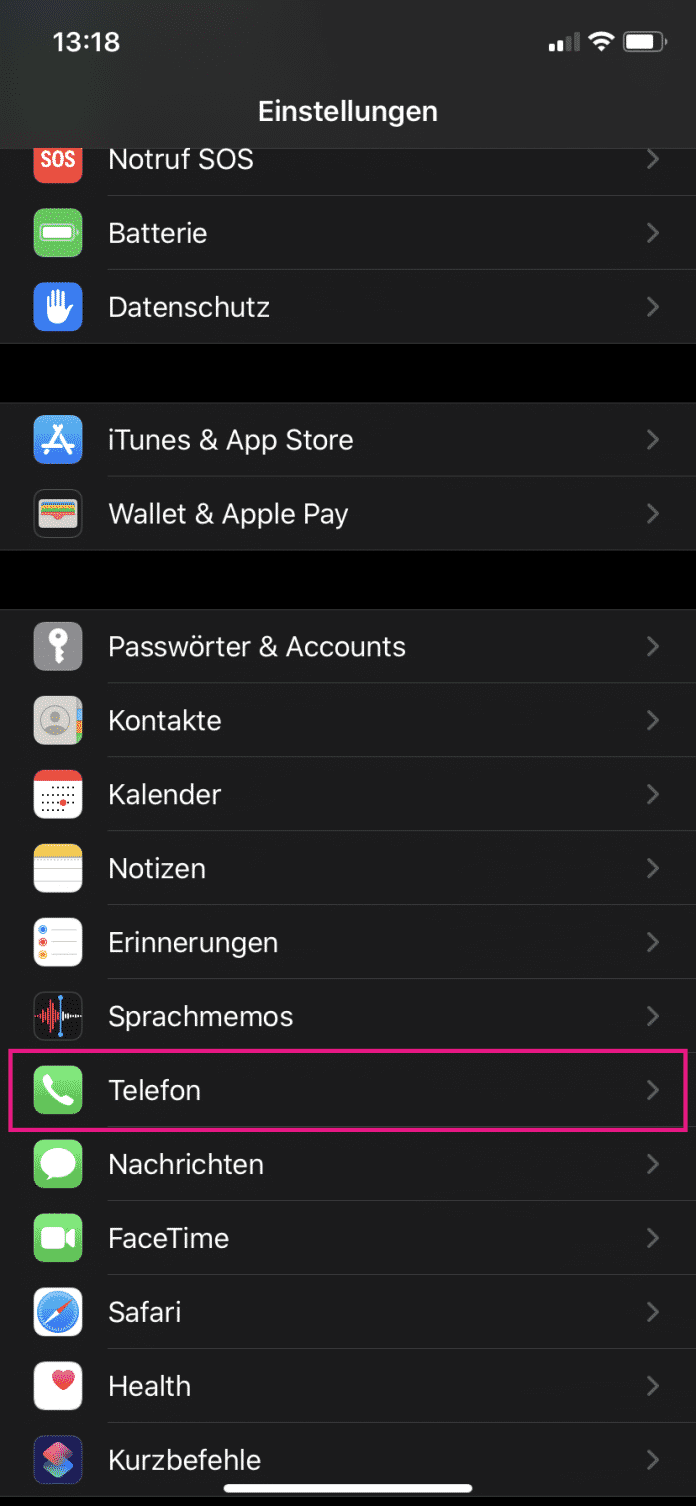Tap the Kontakte settings row

coord(348,721)
